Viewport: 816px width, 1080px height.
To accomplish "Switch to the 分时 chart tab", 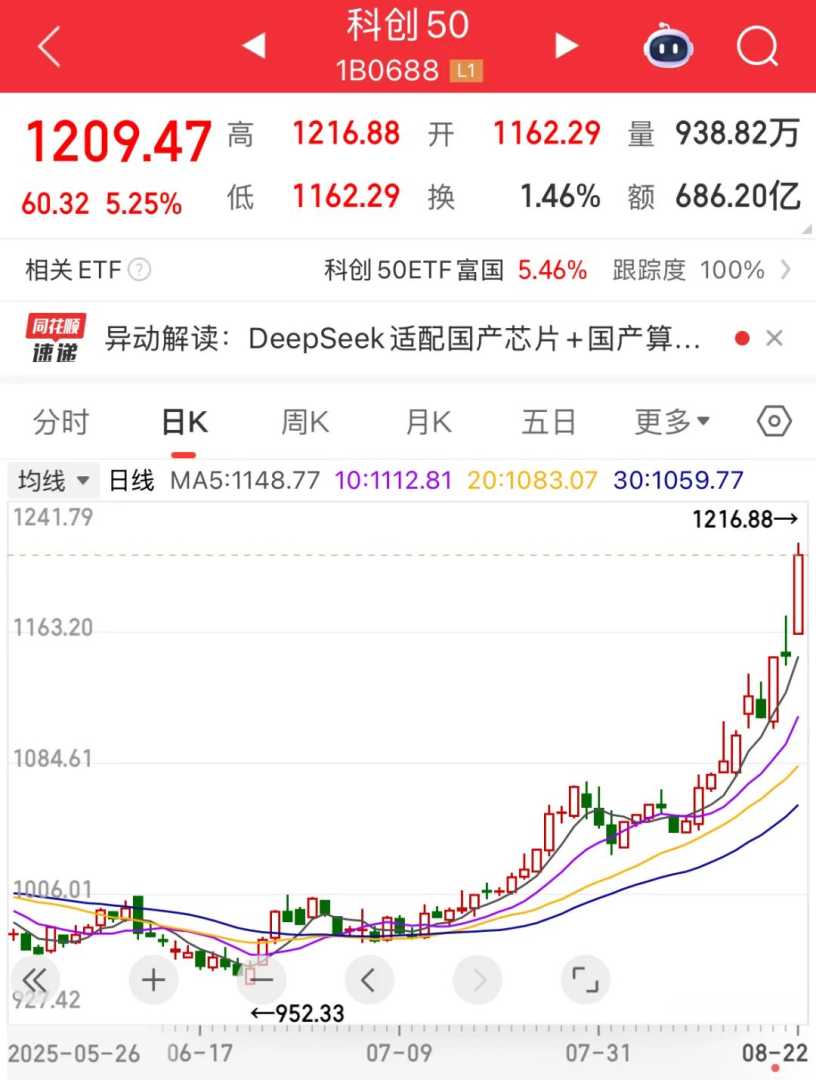I will [x=61, y=422].
